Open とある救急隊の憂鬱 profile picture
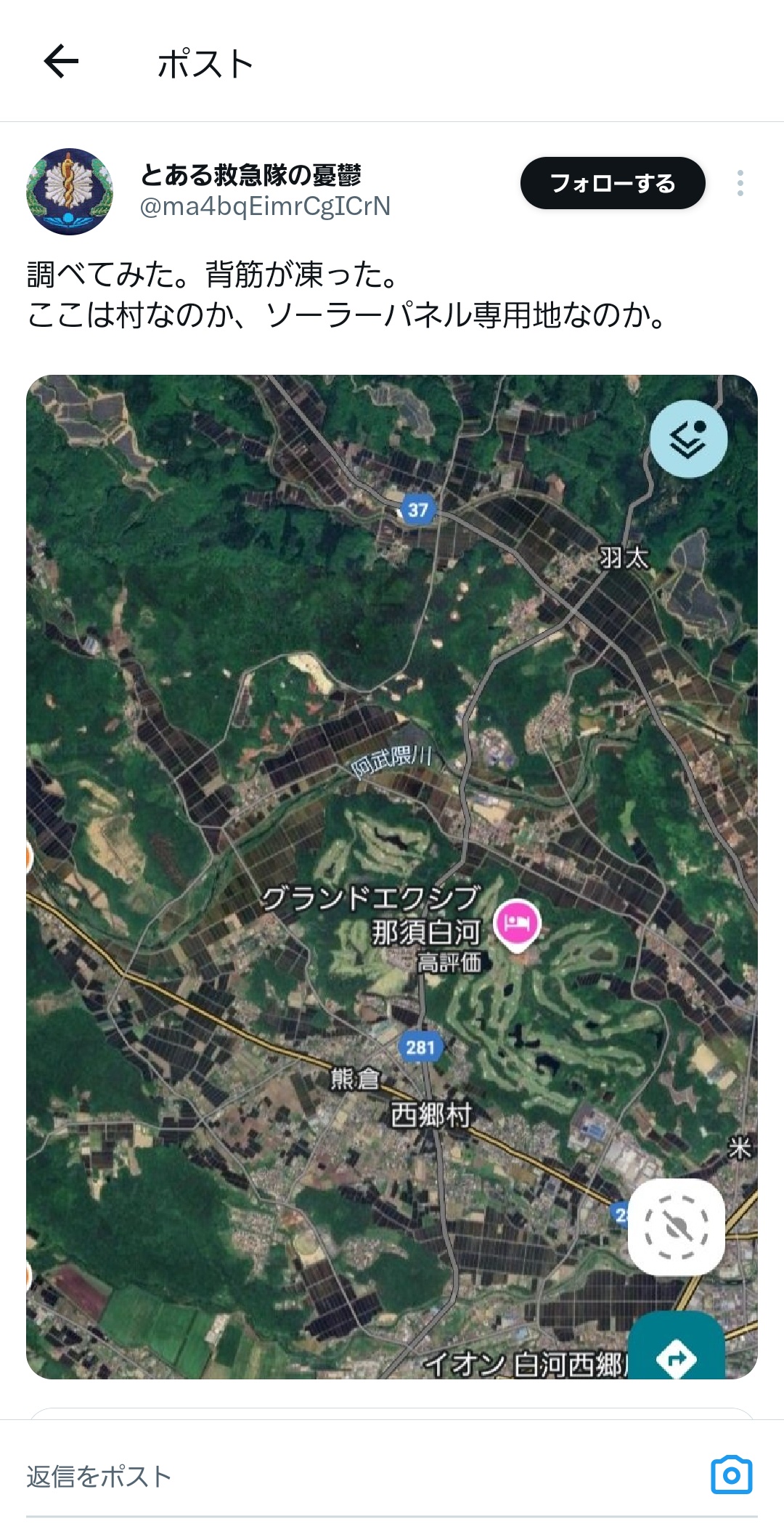The image size is (784, 1529). pos(70,192)
